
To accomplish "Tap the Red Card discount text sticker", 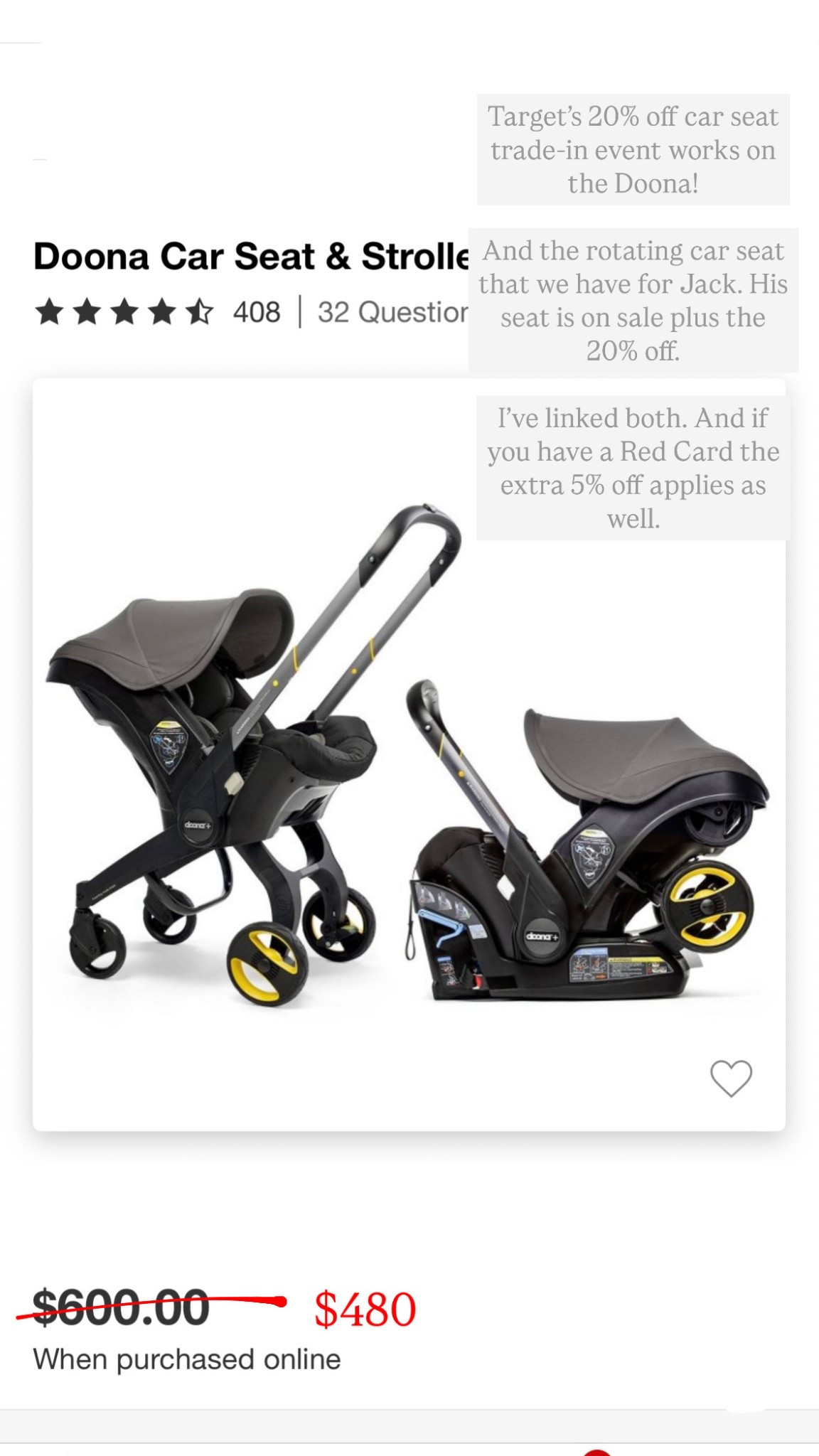I will click(x=633, y=466).
